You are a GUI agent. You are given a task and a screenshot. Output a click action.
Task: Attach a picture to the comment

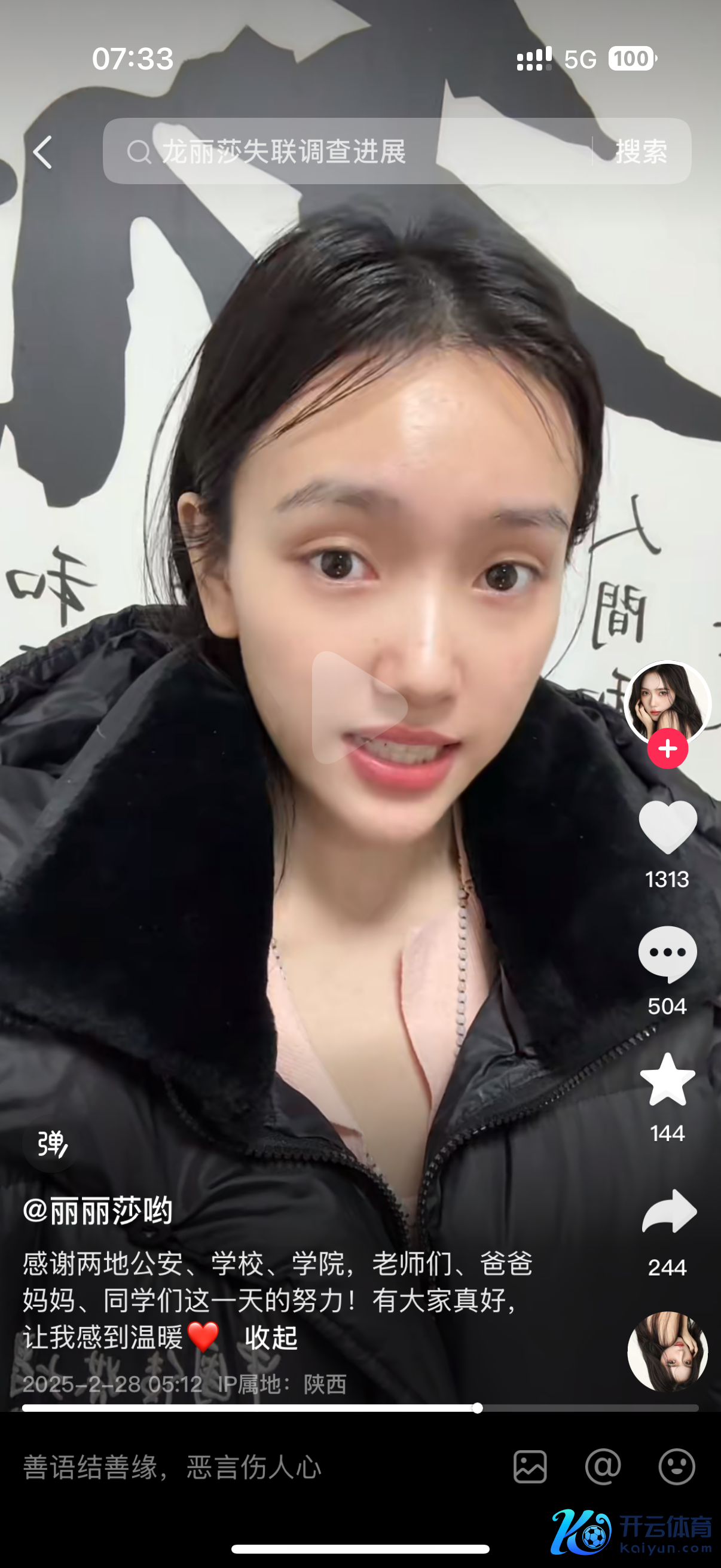coord(530,1467)
